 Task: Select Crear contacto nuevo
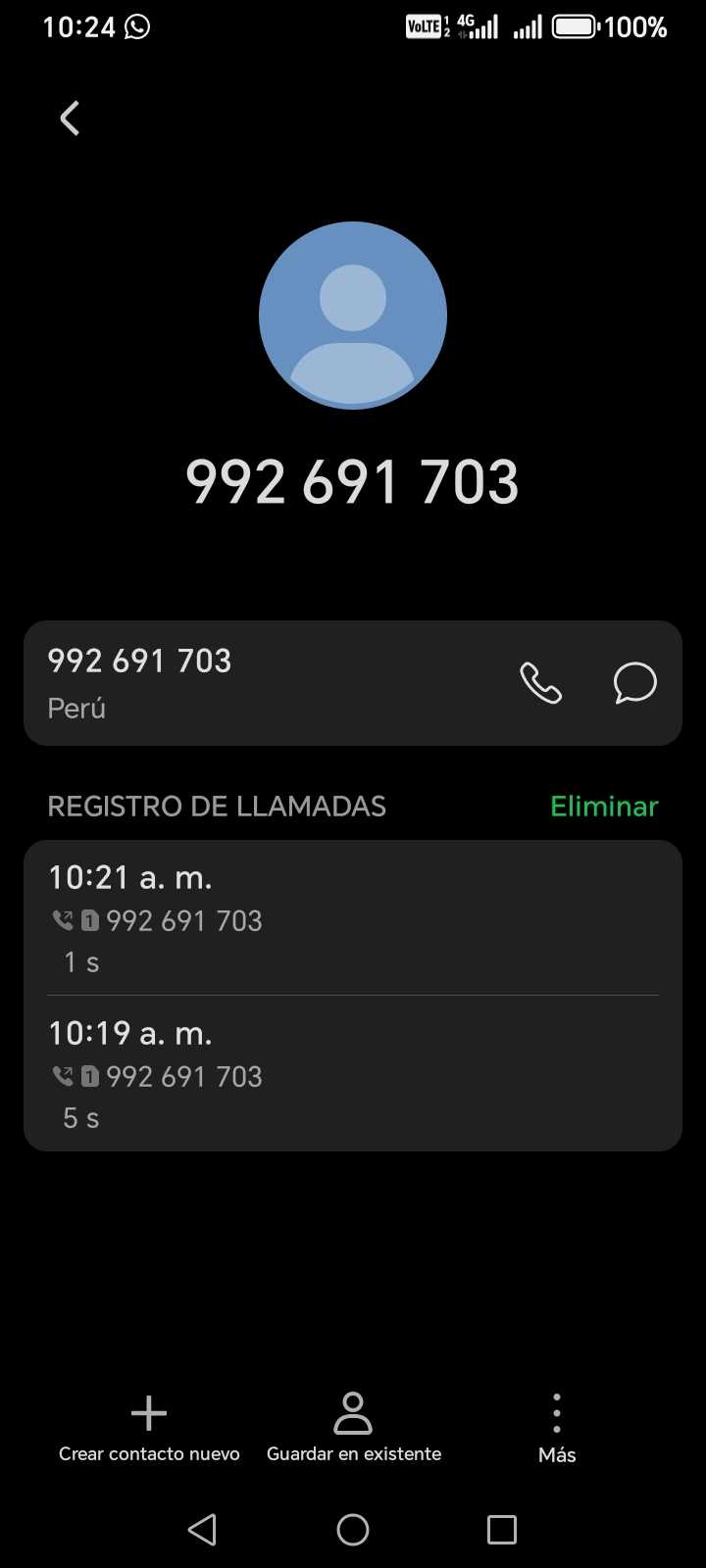(149, 1429)
